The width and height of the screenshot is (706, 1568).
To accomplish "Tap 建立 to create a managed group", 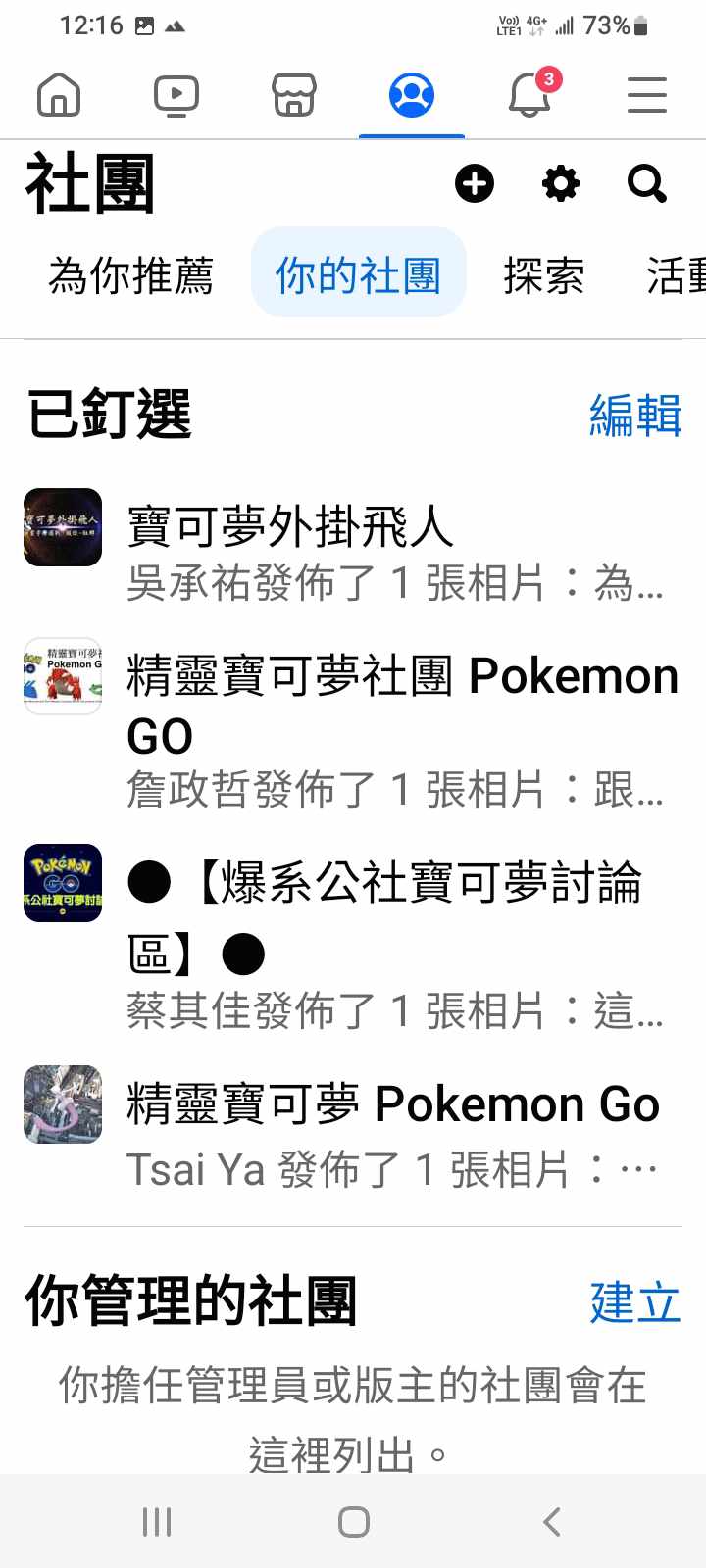I will pos(634,1302).
